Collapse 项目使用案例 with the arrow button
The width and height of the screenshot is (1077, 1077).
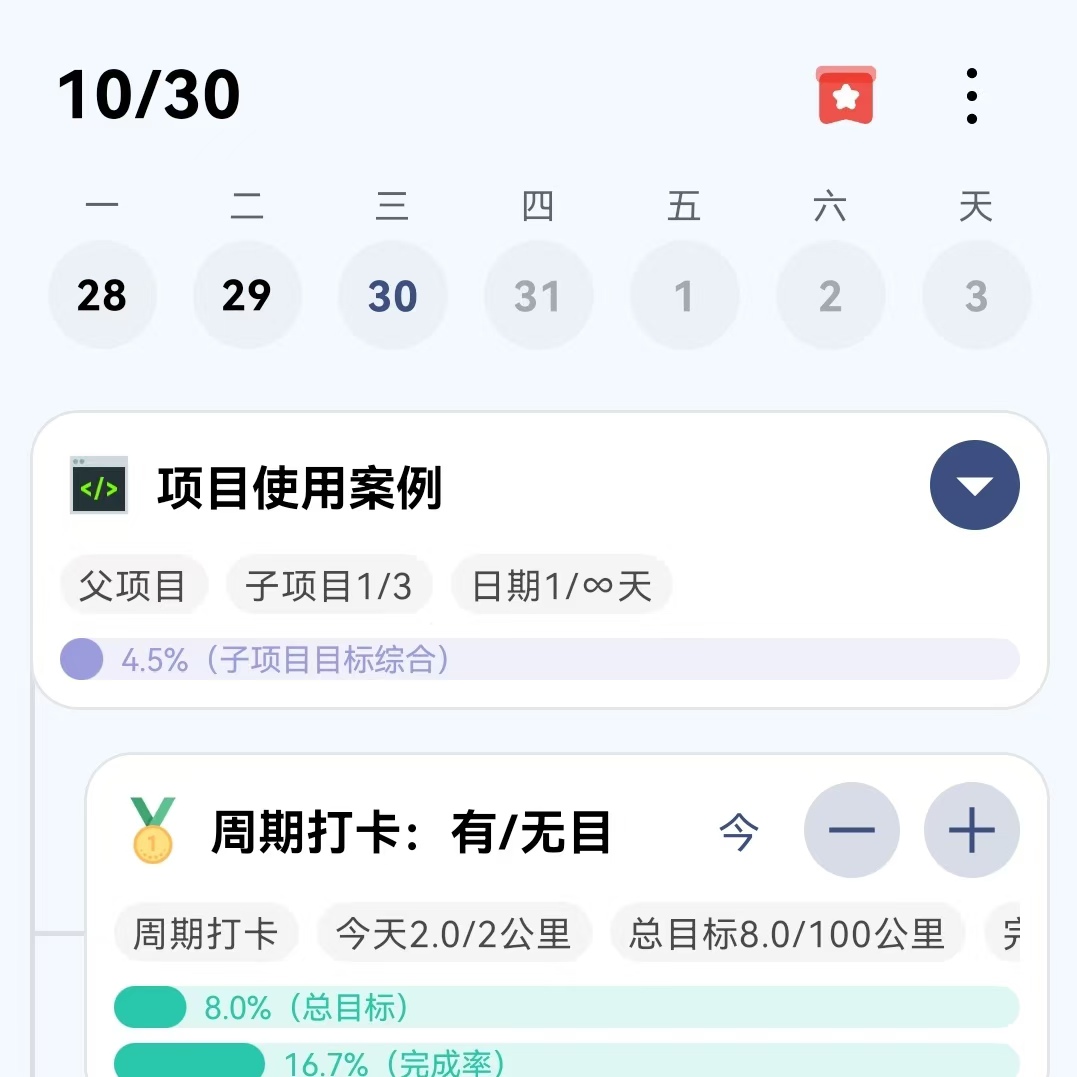pyautogui.click(x=974, y=486)
